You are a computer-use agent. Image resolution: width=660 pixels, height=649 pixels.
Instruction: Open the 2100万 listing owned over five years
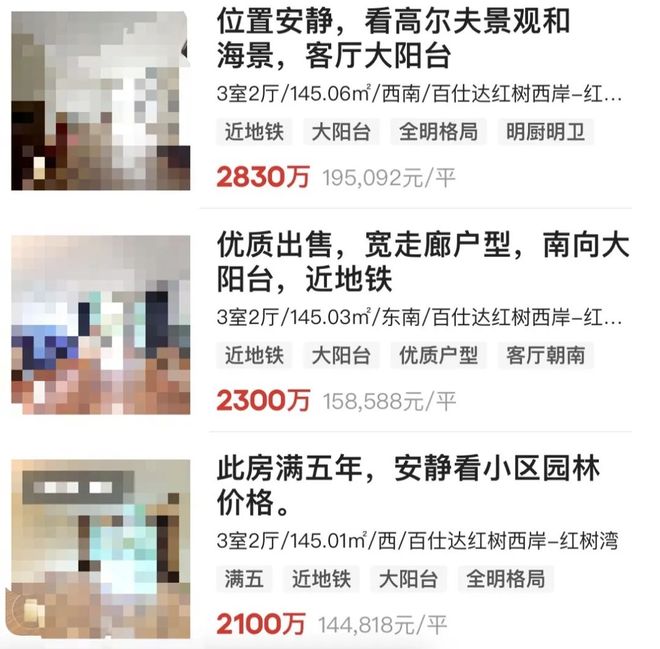click(x=410, y=484)
